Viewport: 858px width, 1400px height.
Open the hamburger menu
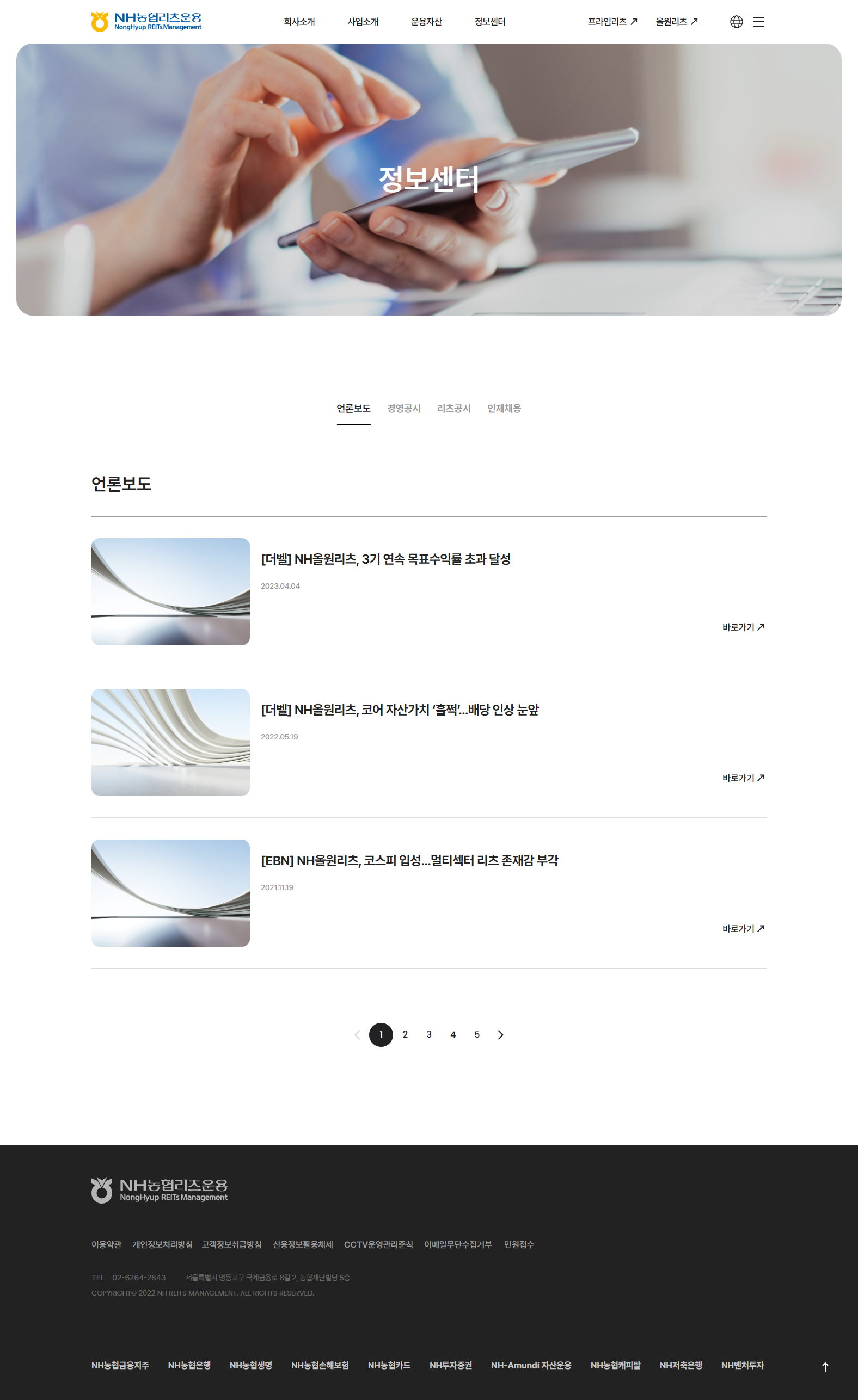[x=758, y=22]
